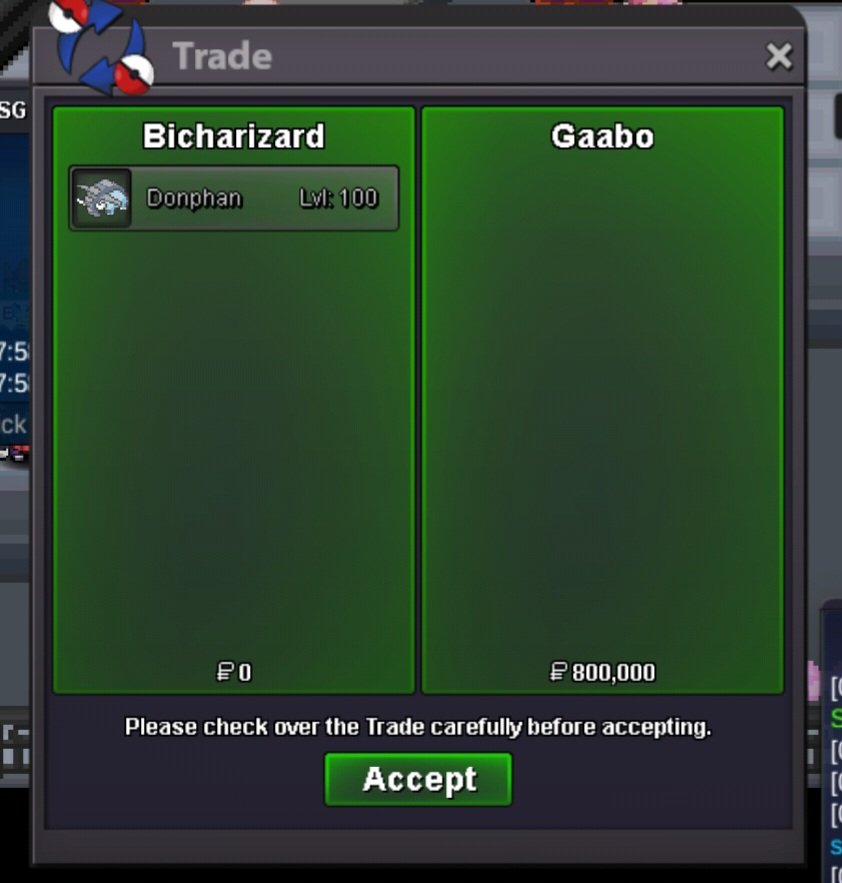Close the Trade dialog

[x=779, y=57]
